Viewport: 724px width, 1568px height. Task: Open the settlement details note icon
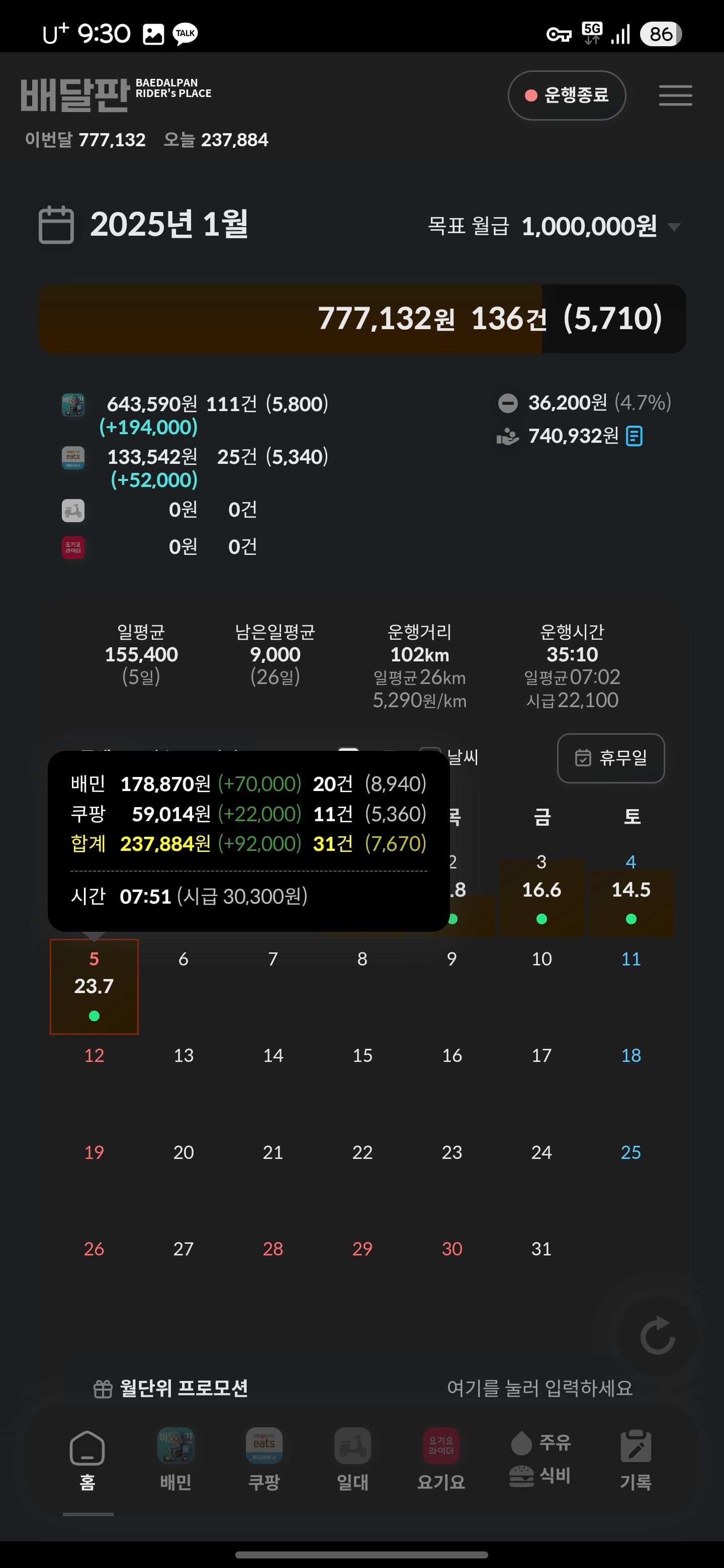coord(634,436)
